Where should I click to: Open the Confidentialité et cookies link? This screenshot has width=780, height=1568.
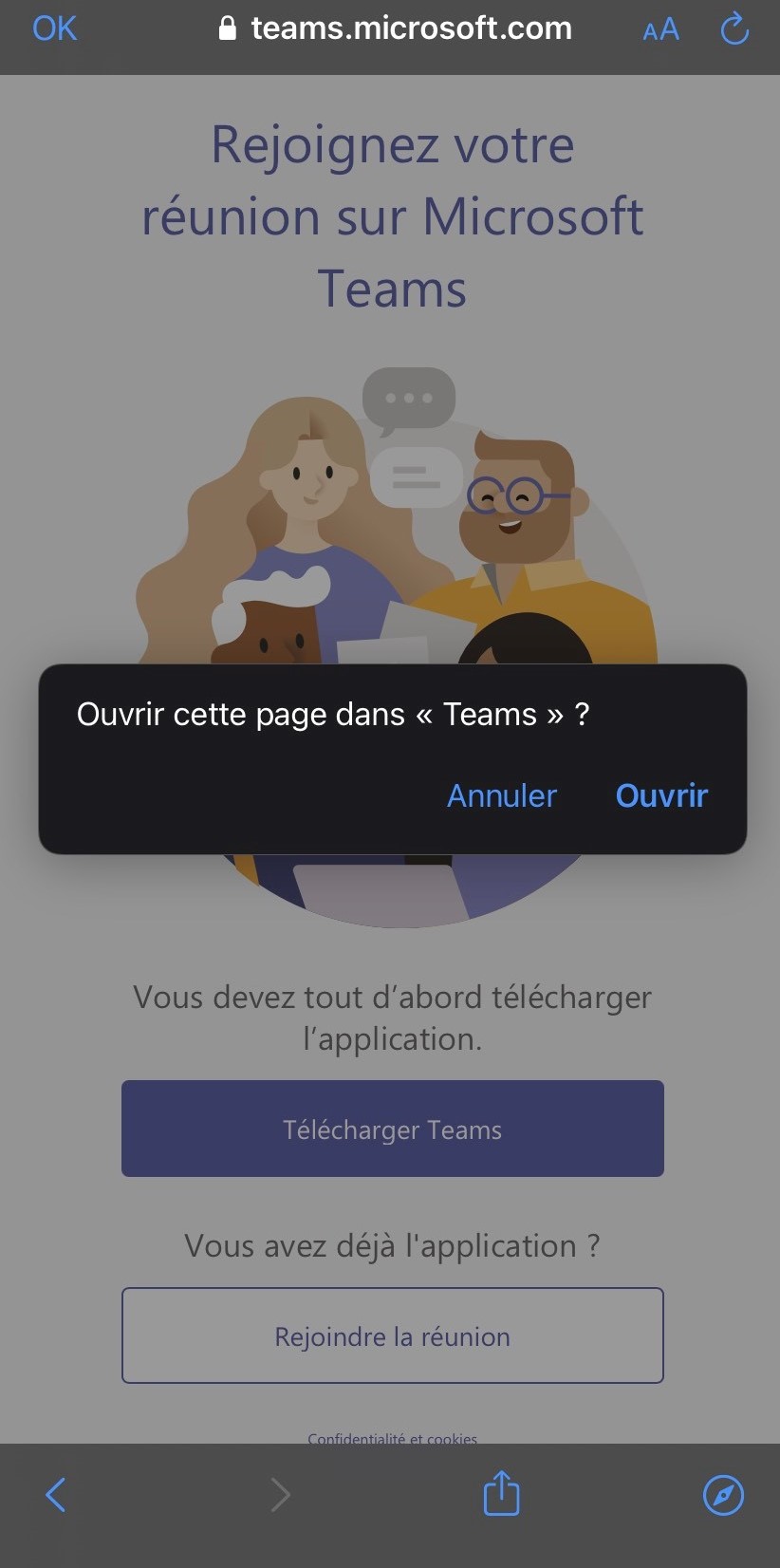click(x=392, y=1438)
